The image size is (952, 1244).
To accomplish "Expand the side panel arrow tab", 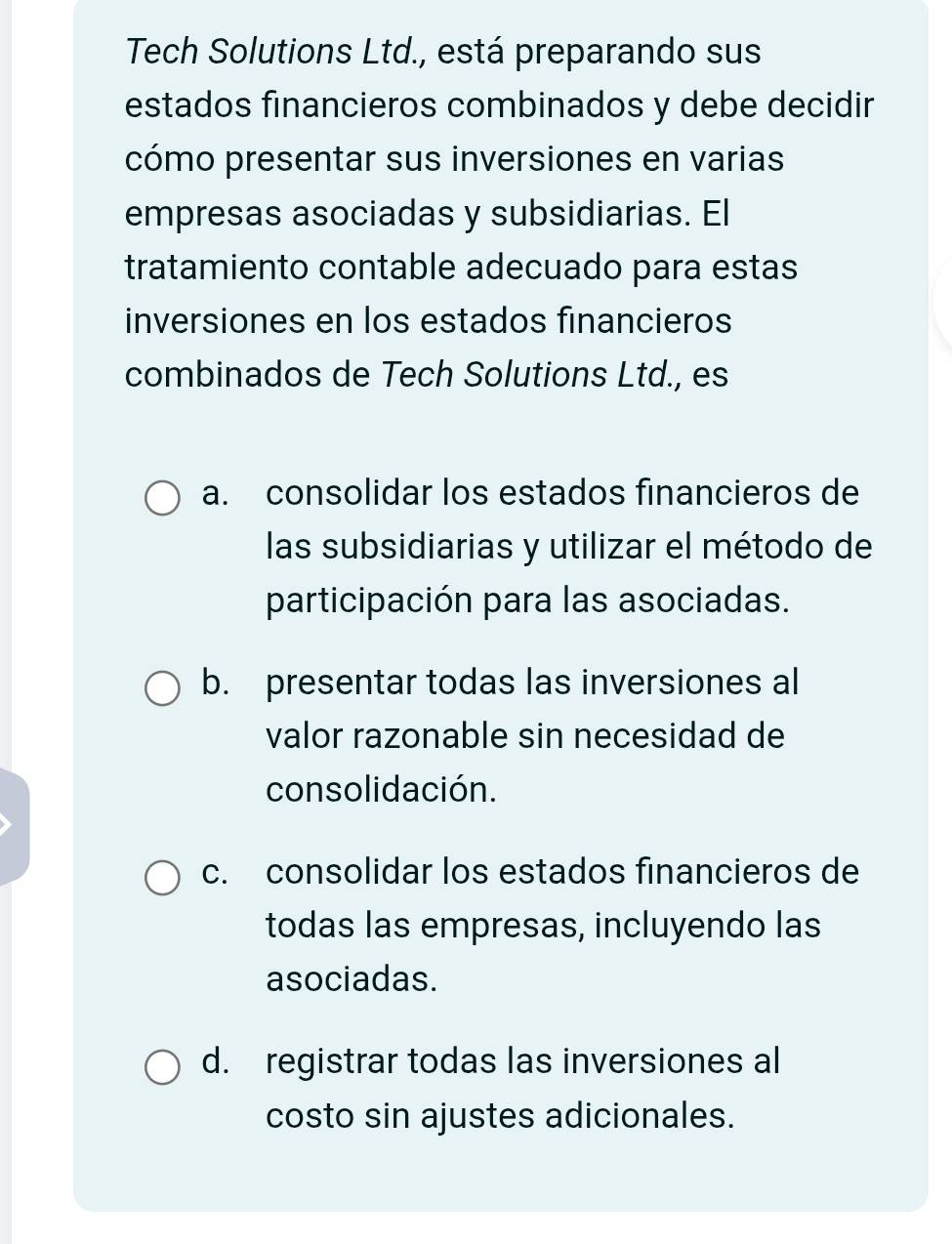I will [12, 826].
